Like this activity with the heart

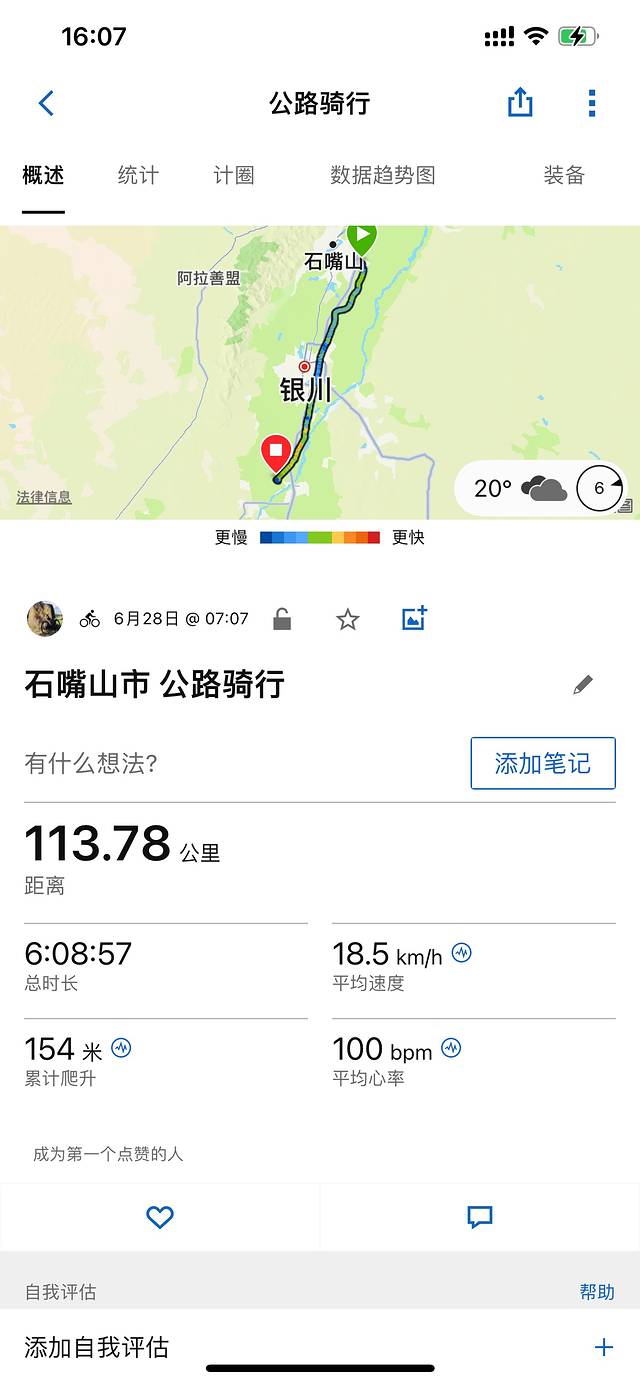click(160, 1217)
